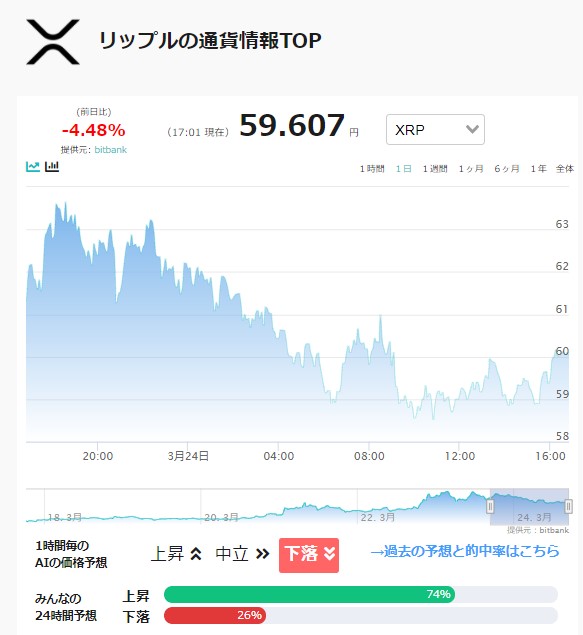This screenshot has height=635, width=583.
Task: Tap the right handle of range navigator
Action: click(x=568, y=506)
